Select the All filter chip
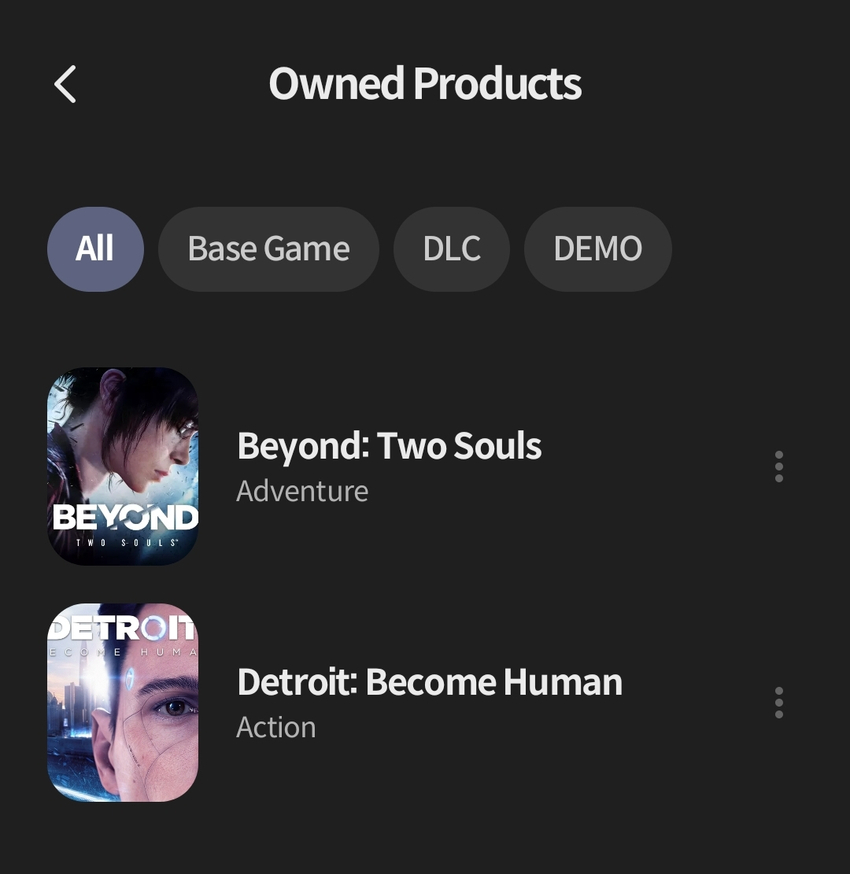 (95, 249)
